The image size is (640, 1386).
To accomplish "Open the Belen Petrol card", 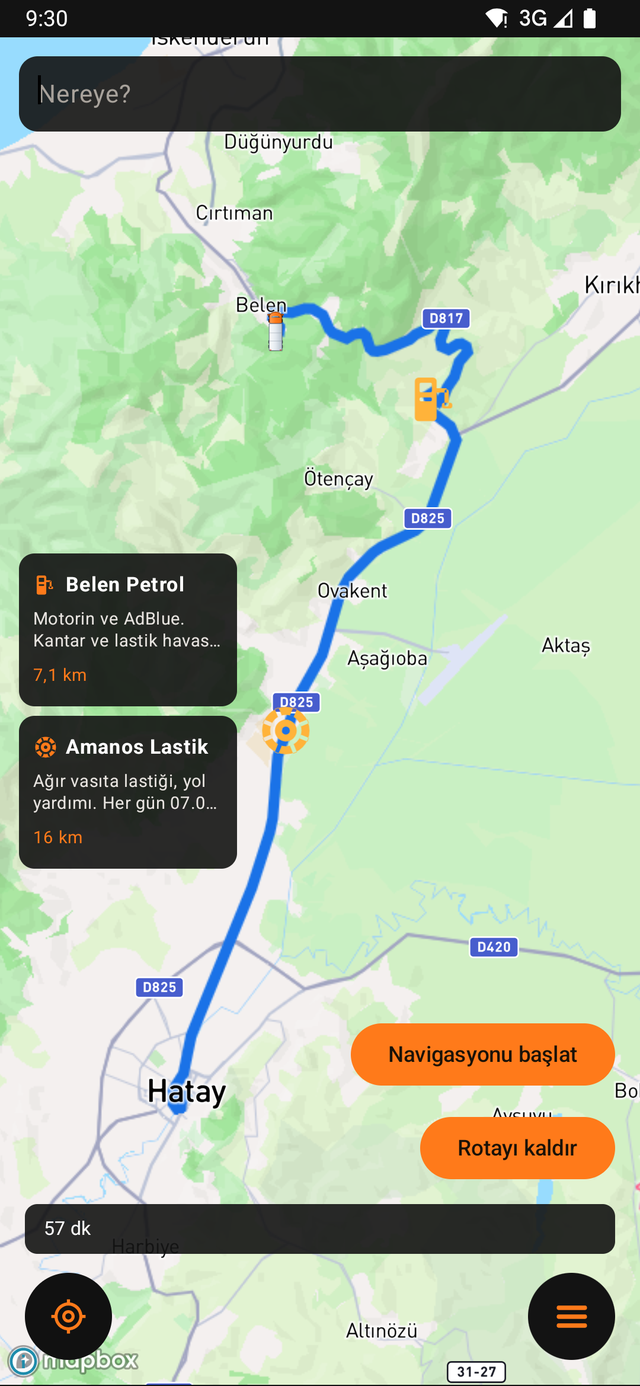I will (128, 630).
